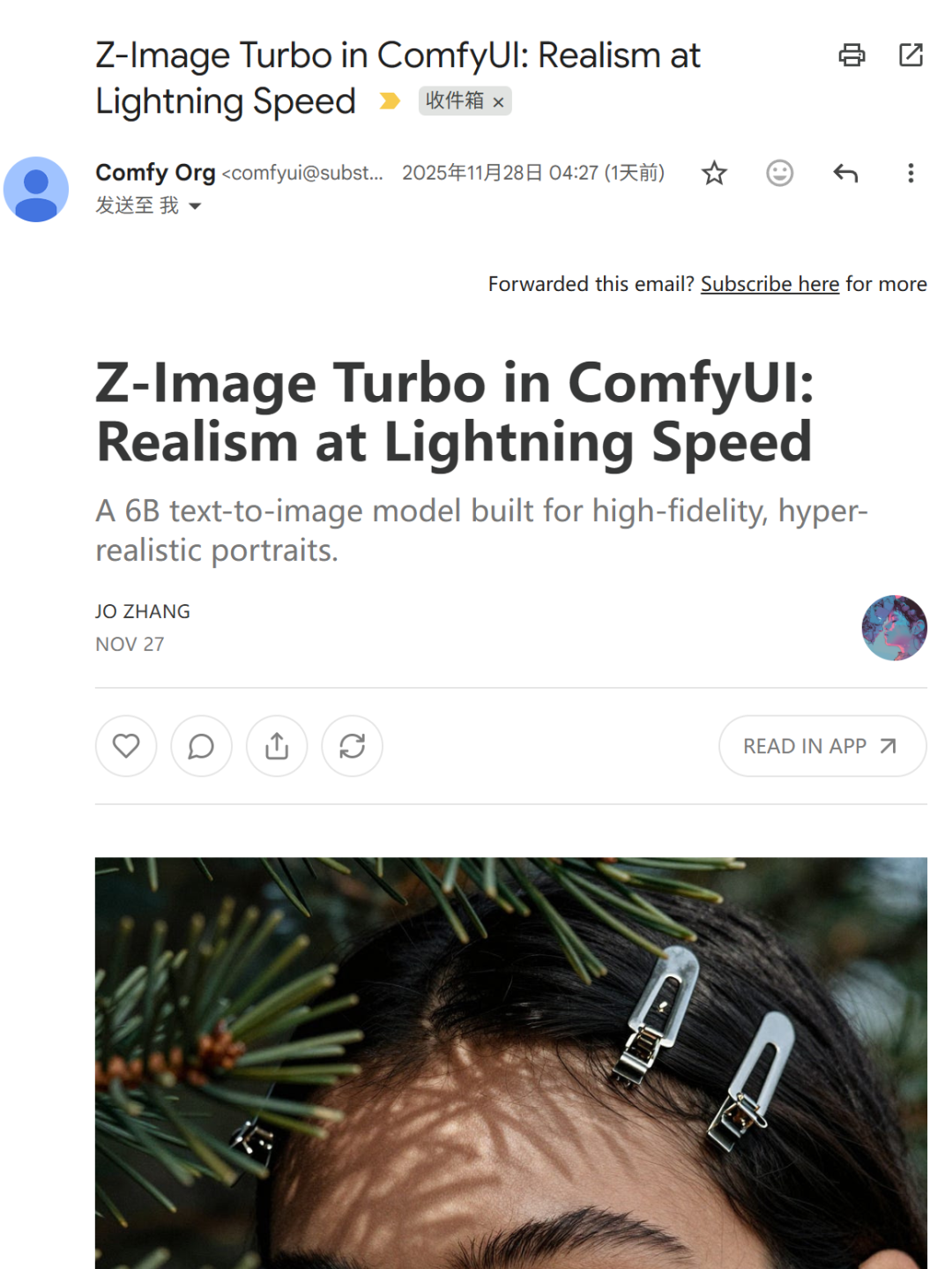Remove the 收件箱 label

(498, 102)
